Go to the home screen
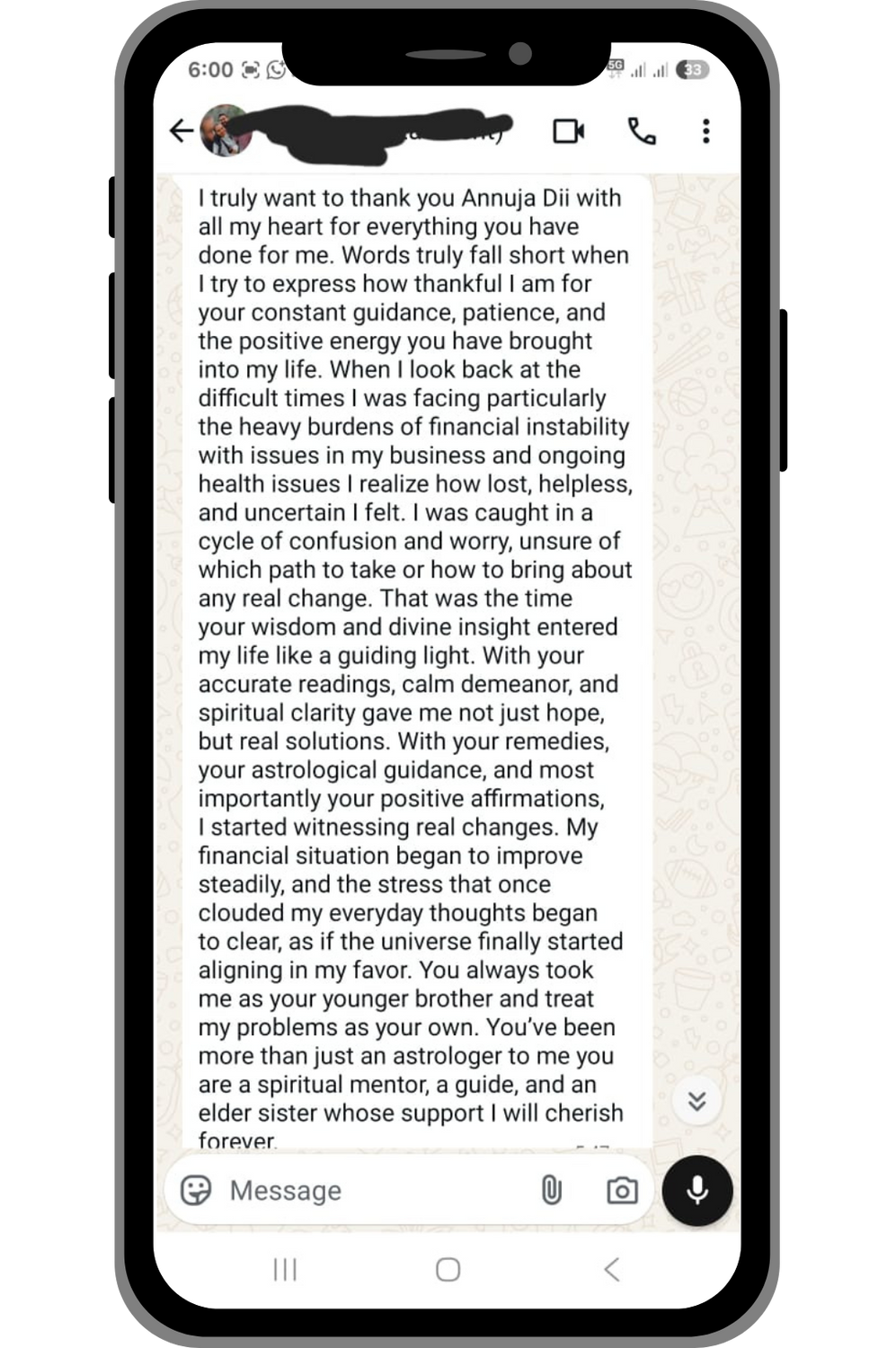 click(448, 1269)
